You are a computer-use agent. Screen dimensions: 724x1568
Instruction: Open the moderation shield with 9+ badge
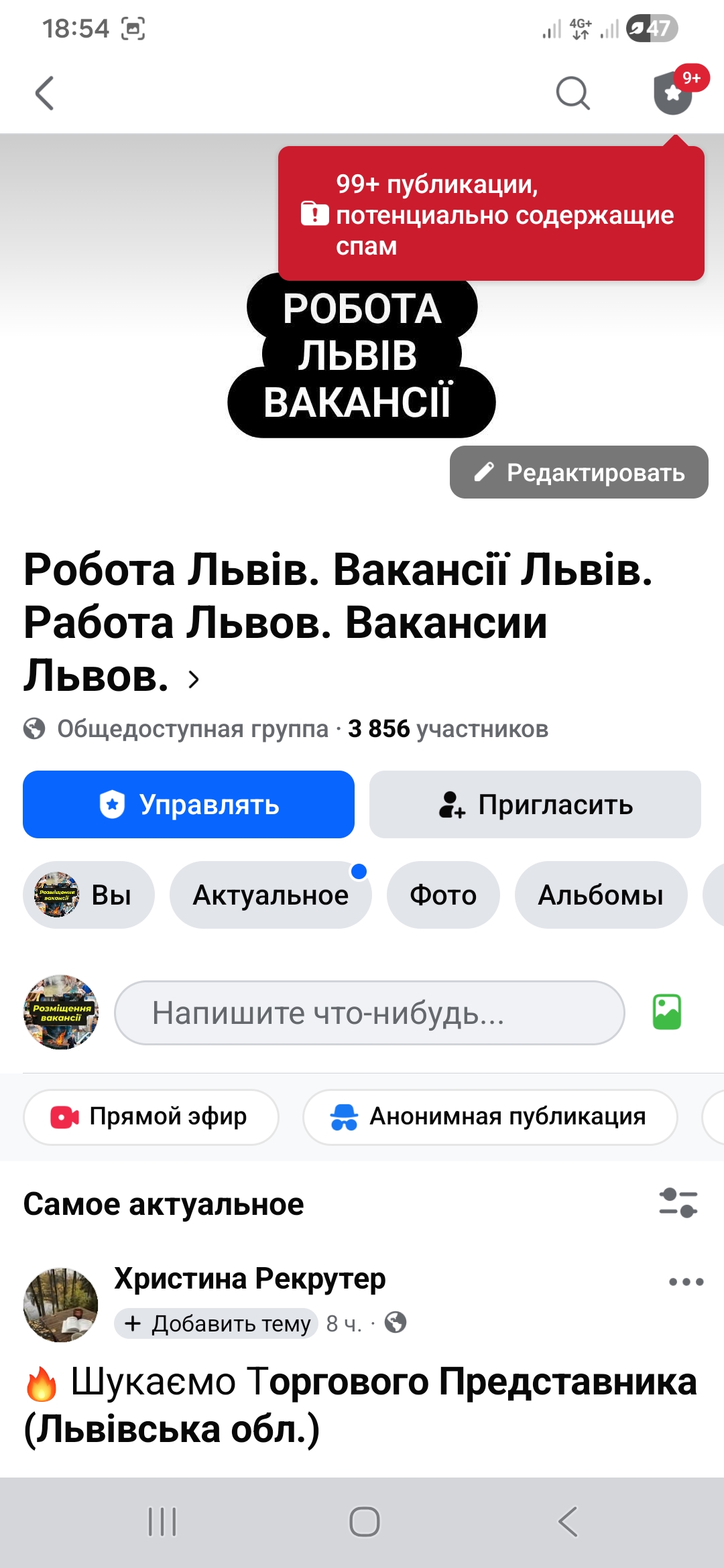coord(674,94)
